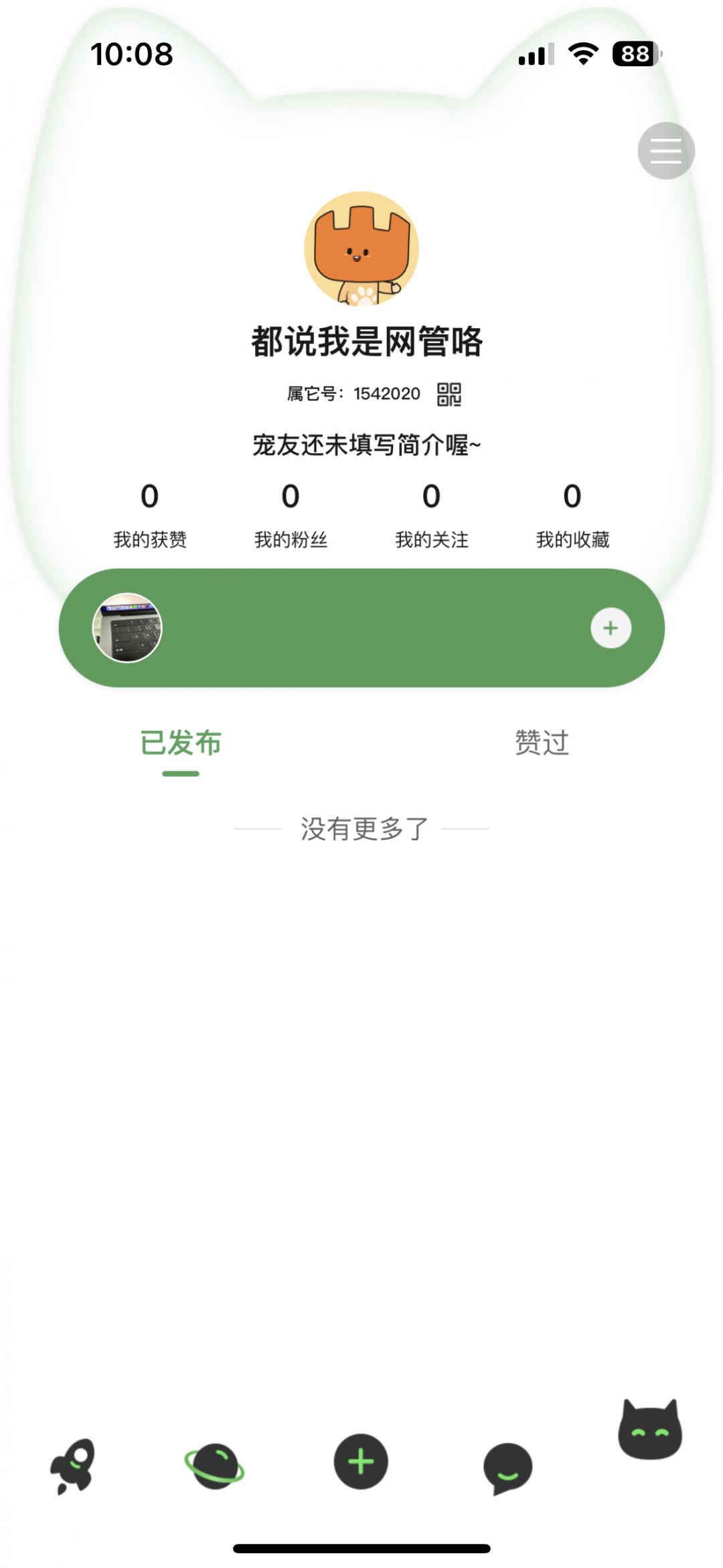Go to the rocket tab
Viewport: 723px width, 1568px height.
(x=73, y=1465)
